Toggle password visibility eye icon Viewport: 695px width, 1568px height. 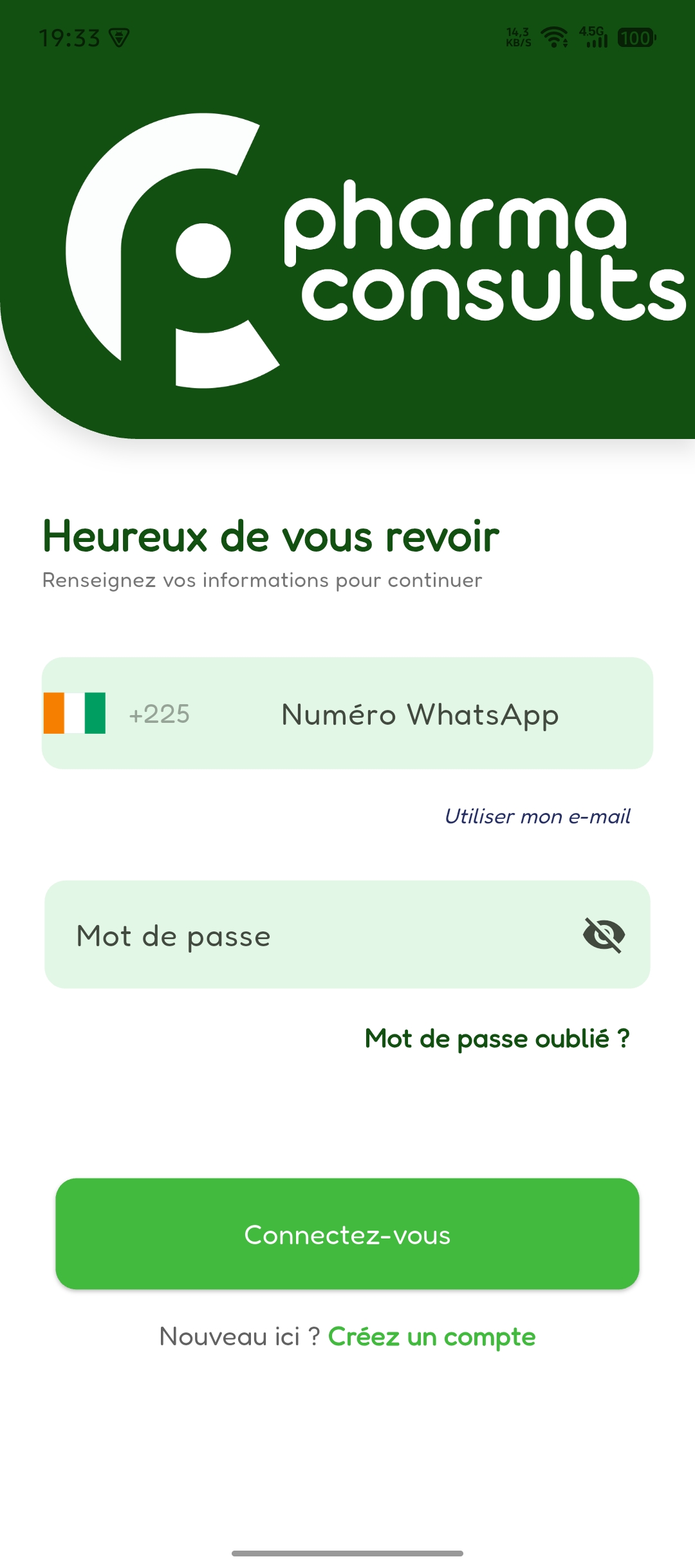[x=604, y=935]
